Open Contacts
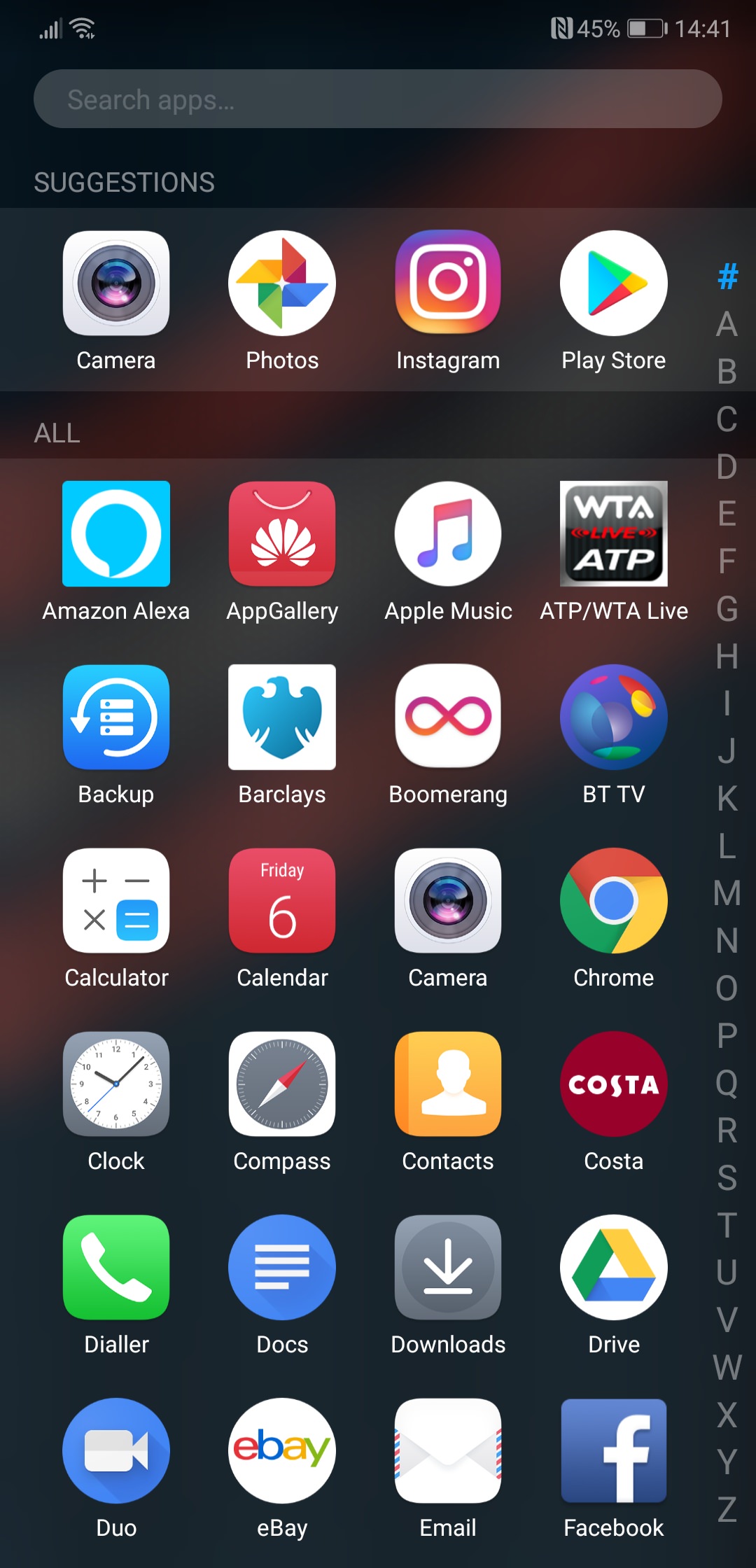This screenshot has height=1568, width=756. pyautogui.click(x=448, y=1084)
